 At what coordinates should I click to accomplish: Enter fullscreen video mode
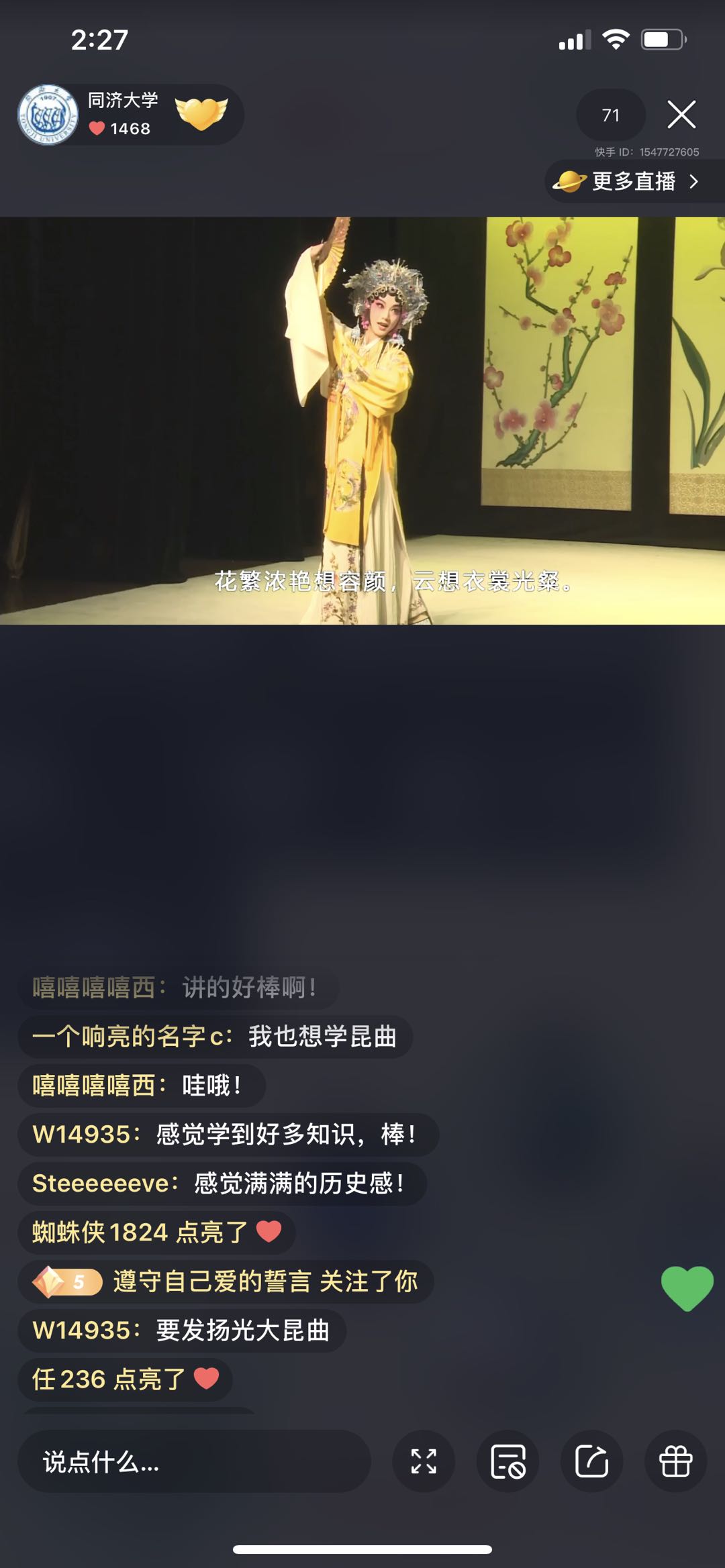pos(424,1462)
